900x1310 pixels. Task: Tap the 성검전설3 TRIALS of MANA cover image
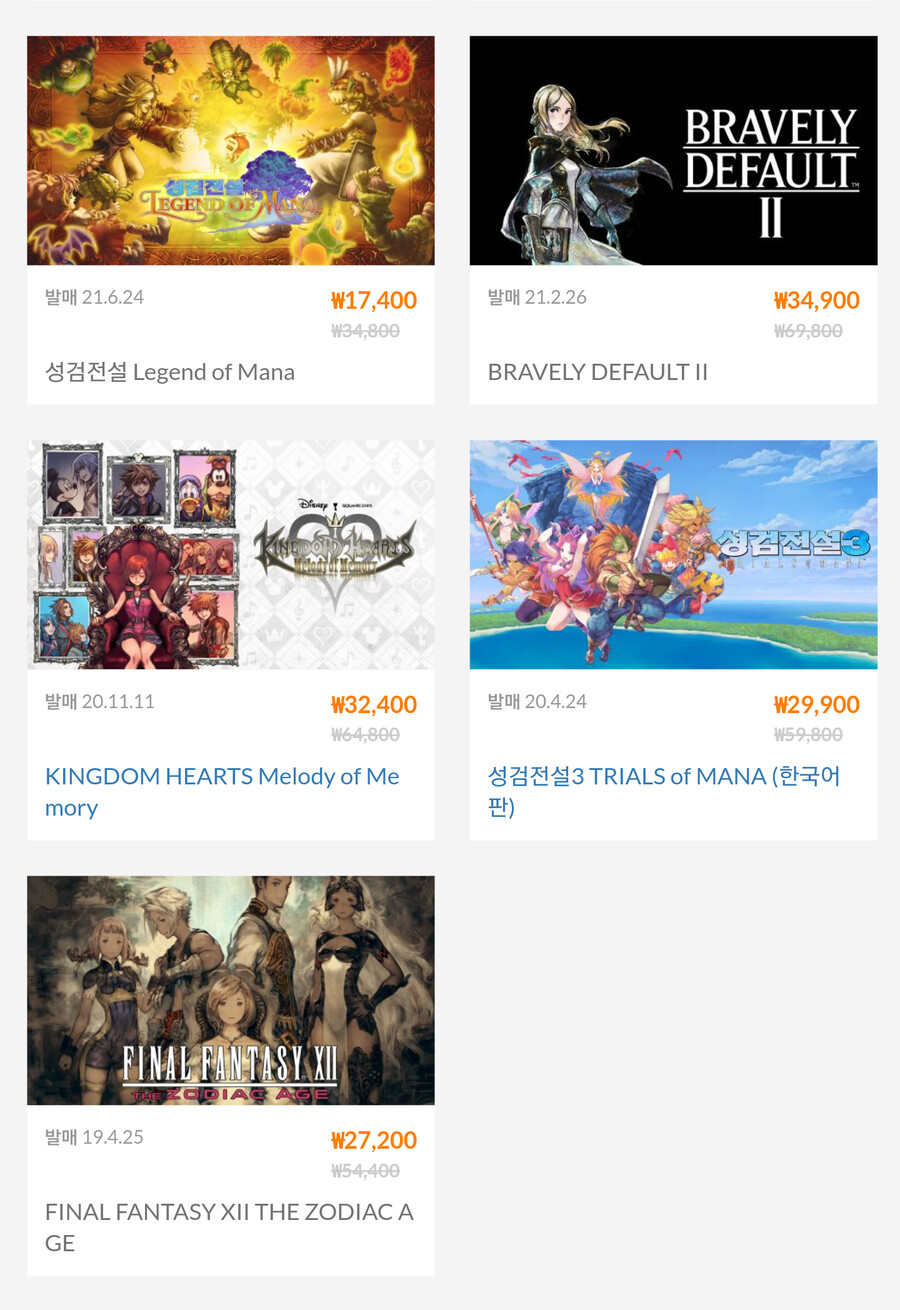click(673, 555)
